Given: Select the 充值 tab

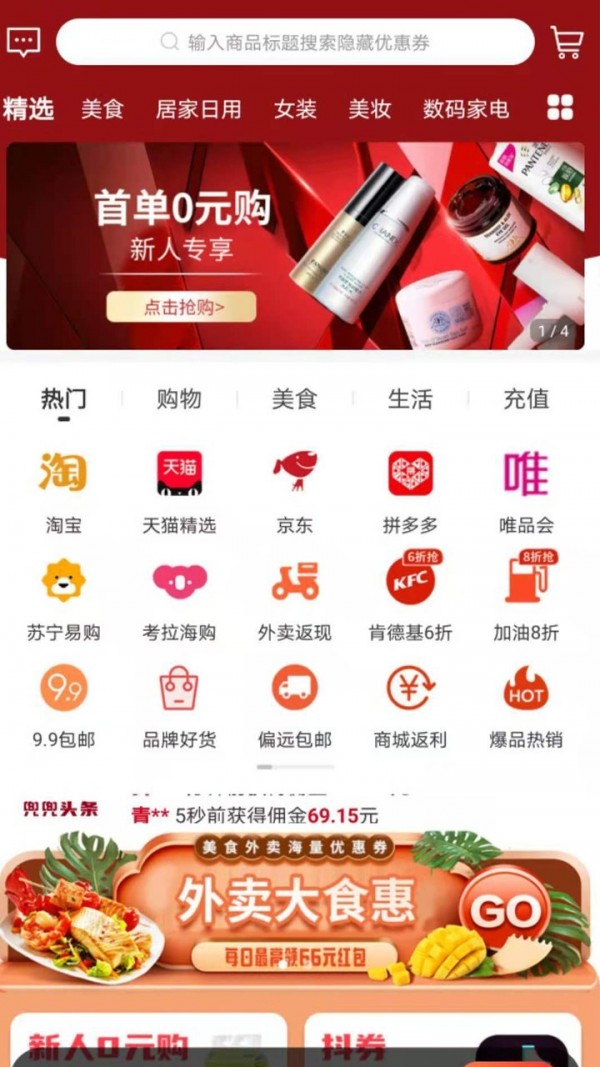Looking at the screenshot, I should [526, 399].
